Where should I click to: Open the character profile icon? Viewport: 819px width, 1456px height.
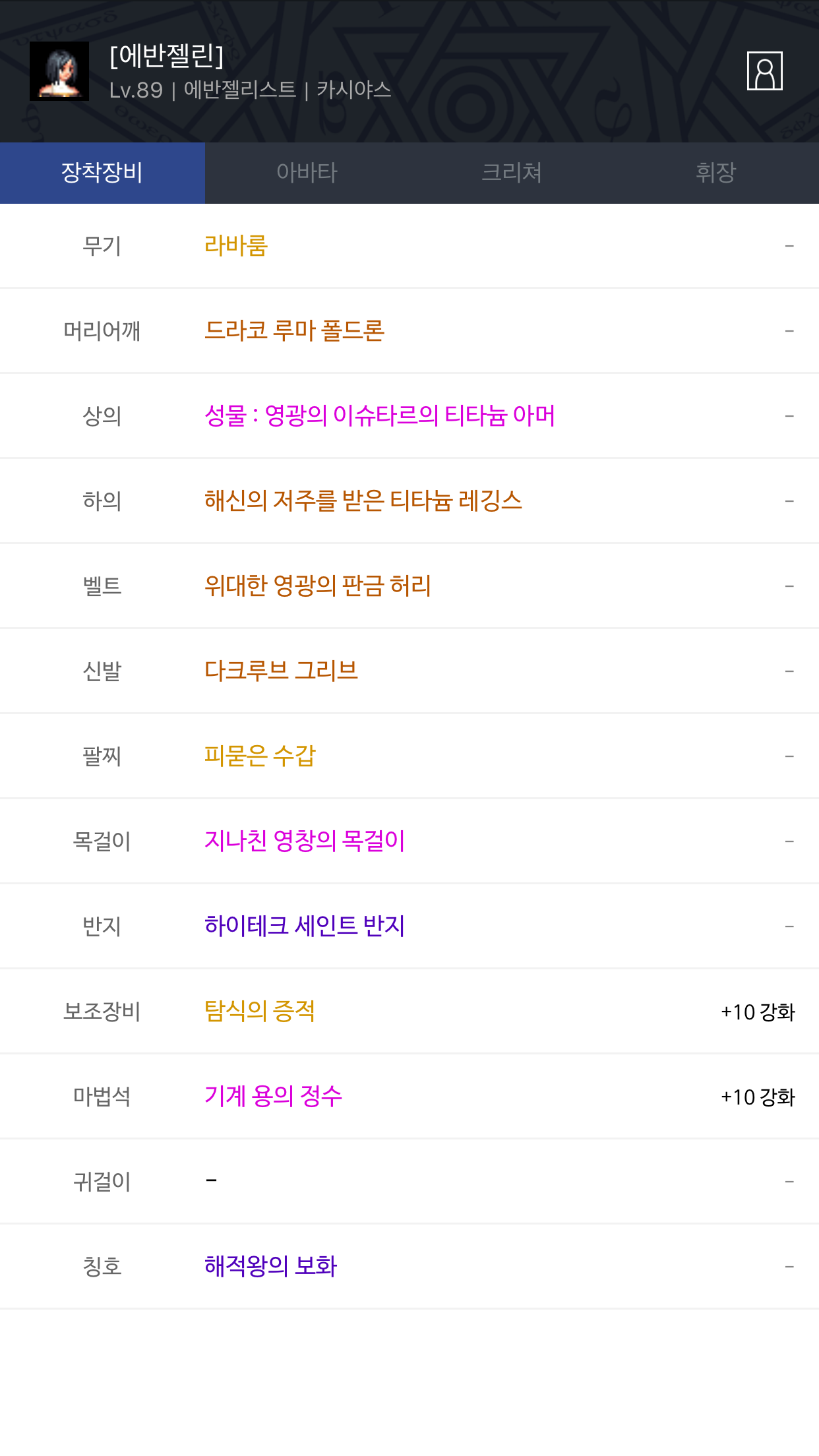tap(764, 71)
